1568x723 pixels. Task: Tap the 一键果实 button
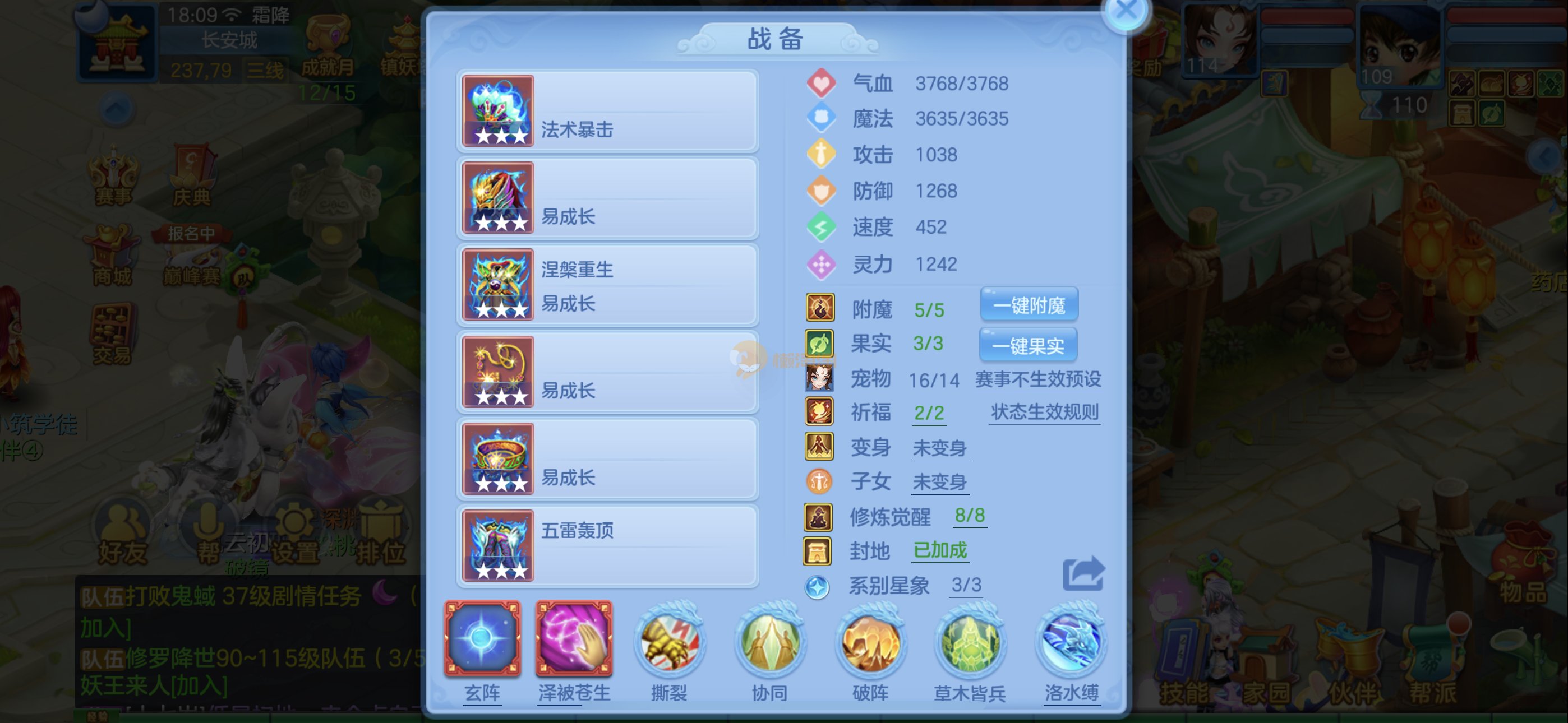tap(1027, 345)
